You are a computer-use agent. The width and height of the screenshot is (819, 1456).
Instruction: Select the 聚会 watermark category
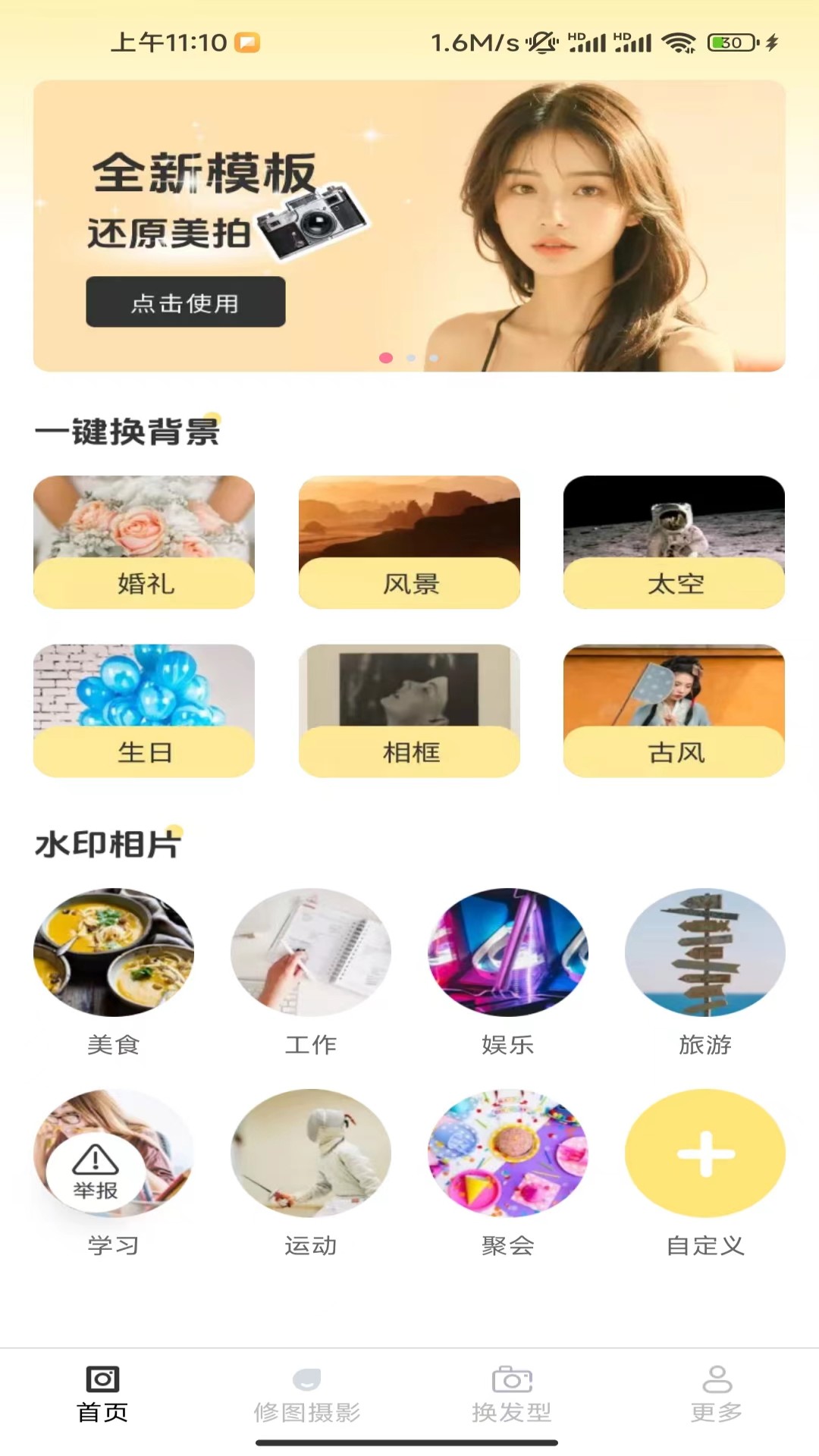point(508,1153)
